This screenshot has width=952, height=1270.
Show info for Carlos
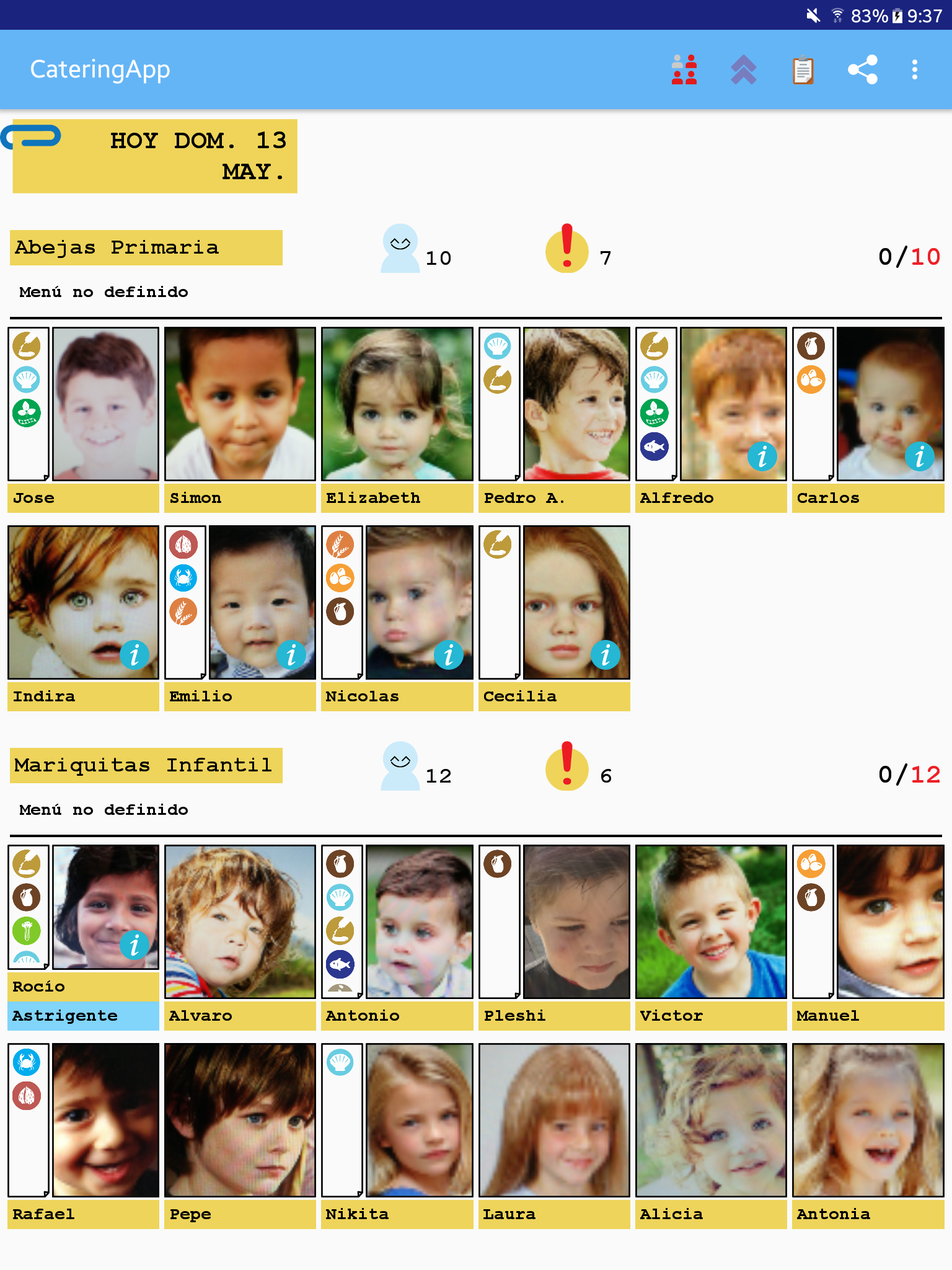[919, 457]
